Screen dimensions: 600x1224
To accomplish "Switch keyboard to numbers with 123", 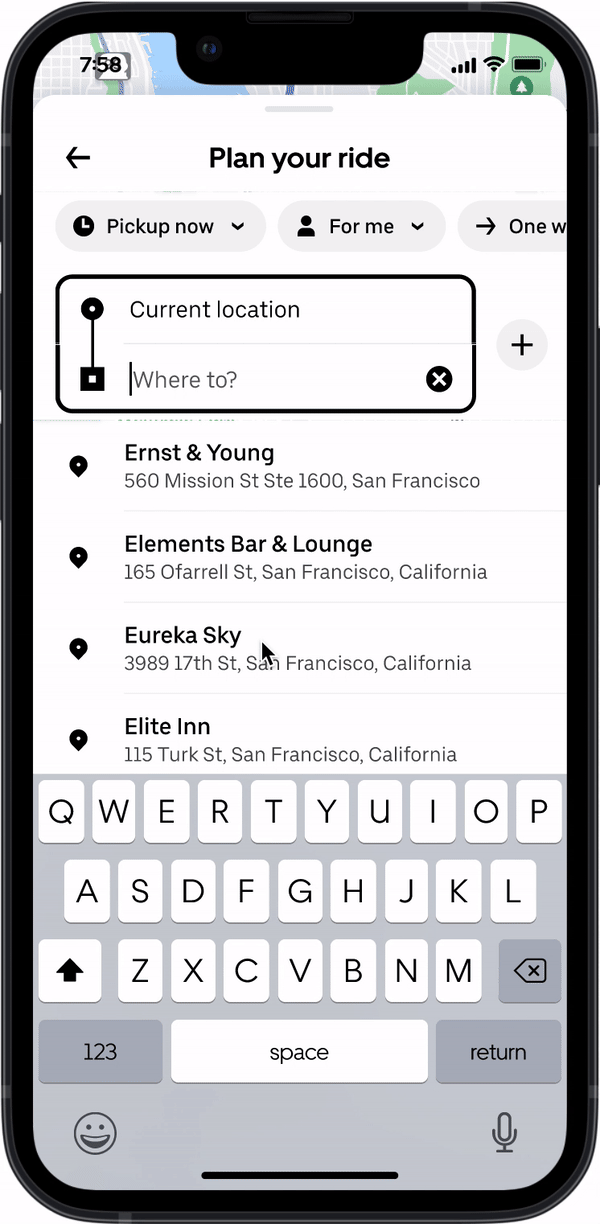I will 100,1052.
